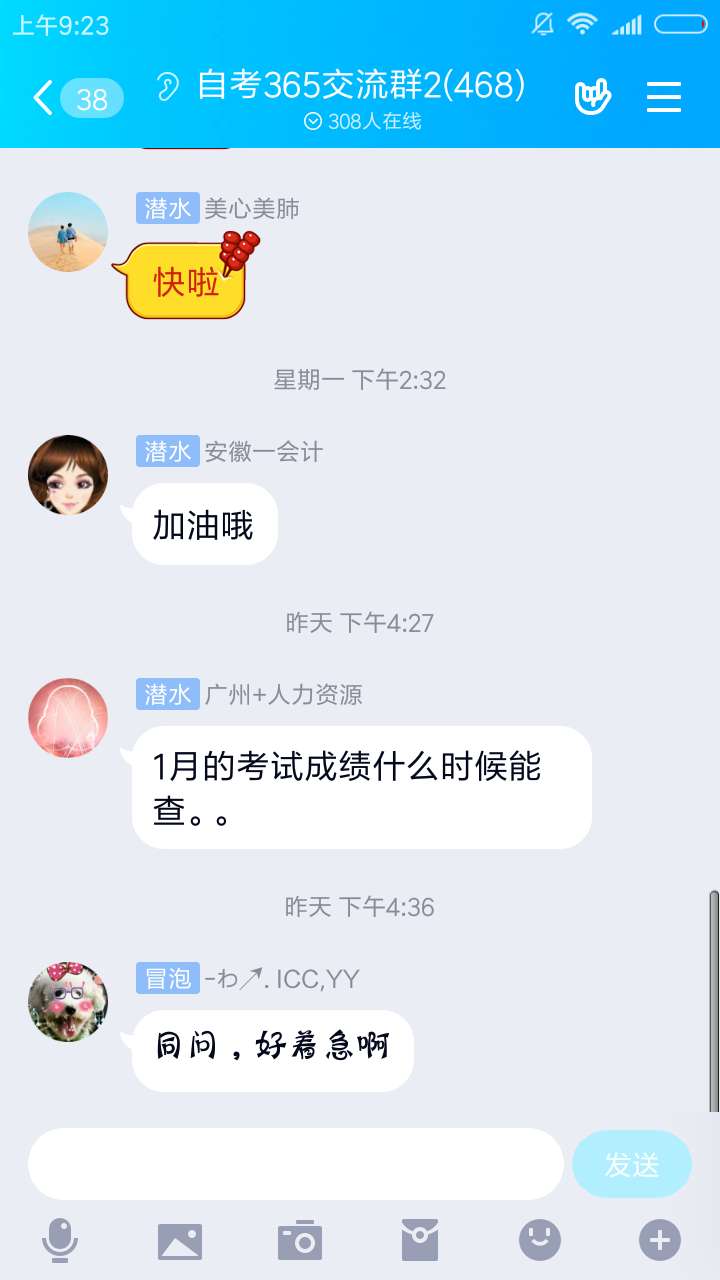Tap the message input field

(x=295, y=1164)
